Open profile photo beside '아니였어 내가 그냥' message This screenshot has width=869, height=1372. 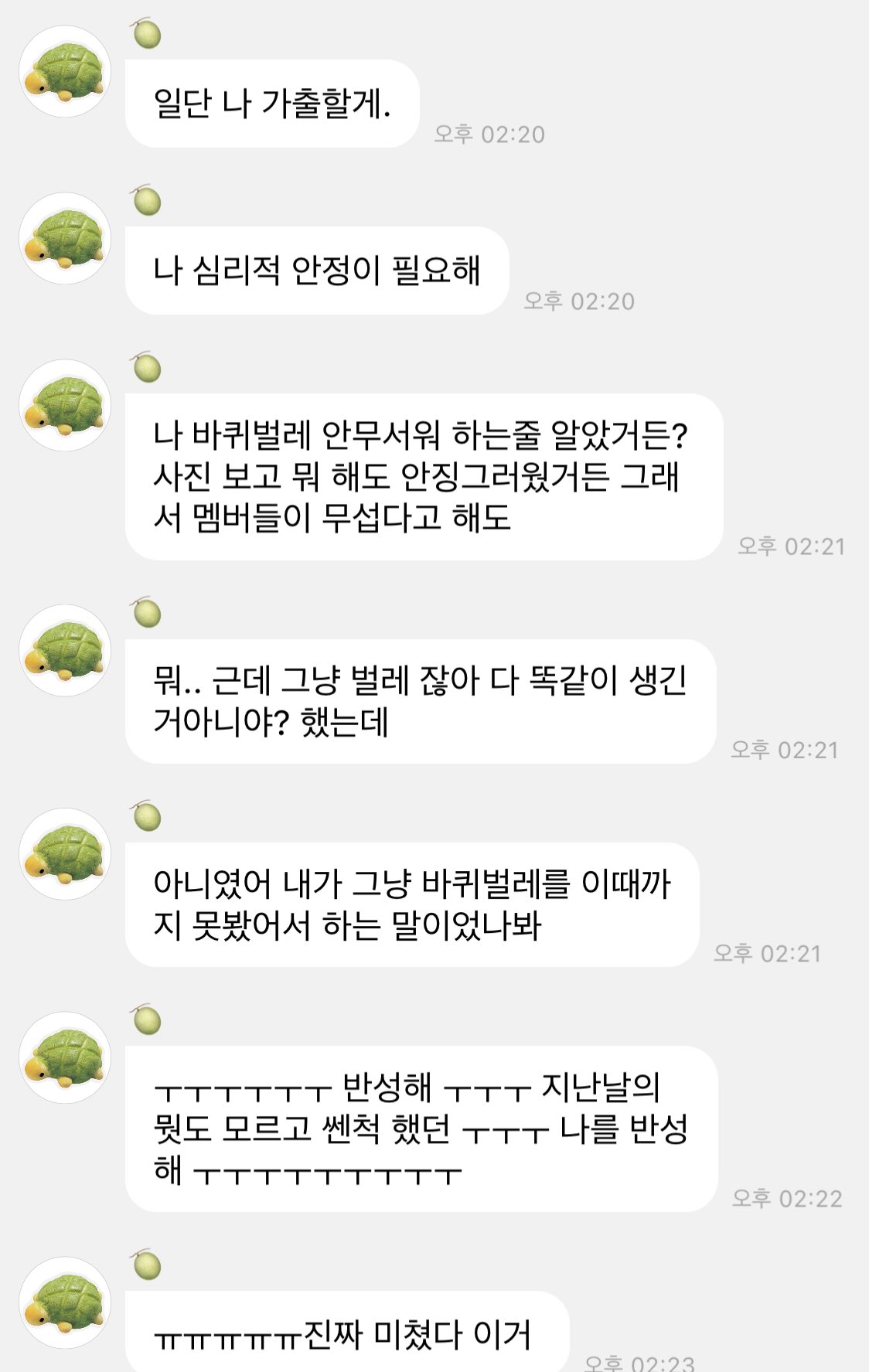[x=65, y=853]
